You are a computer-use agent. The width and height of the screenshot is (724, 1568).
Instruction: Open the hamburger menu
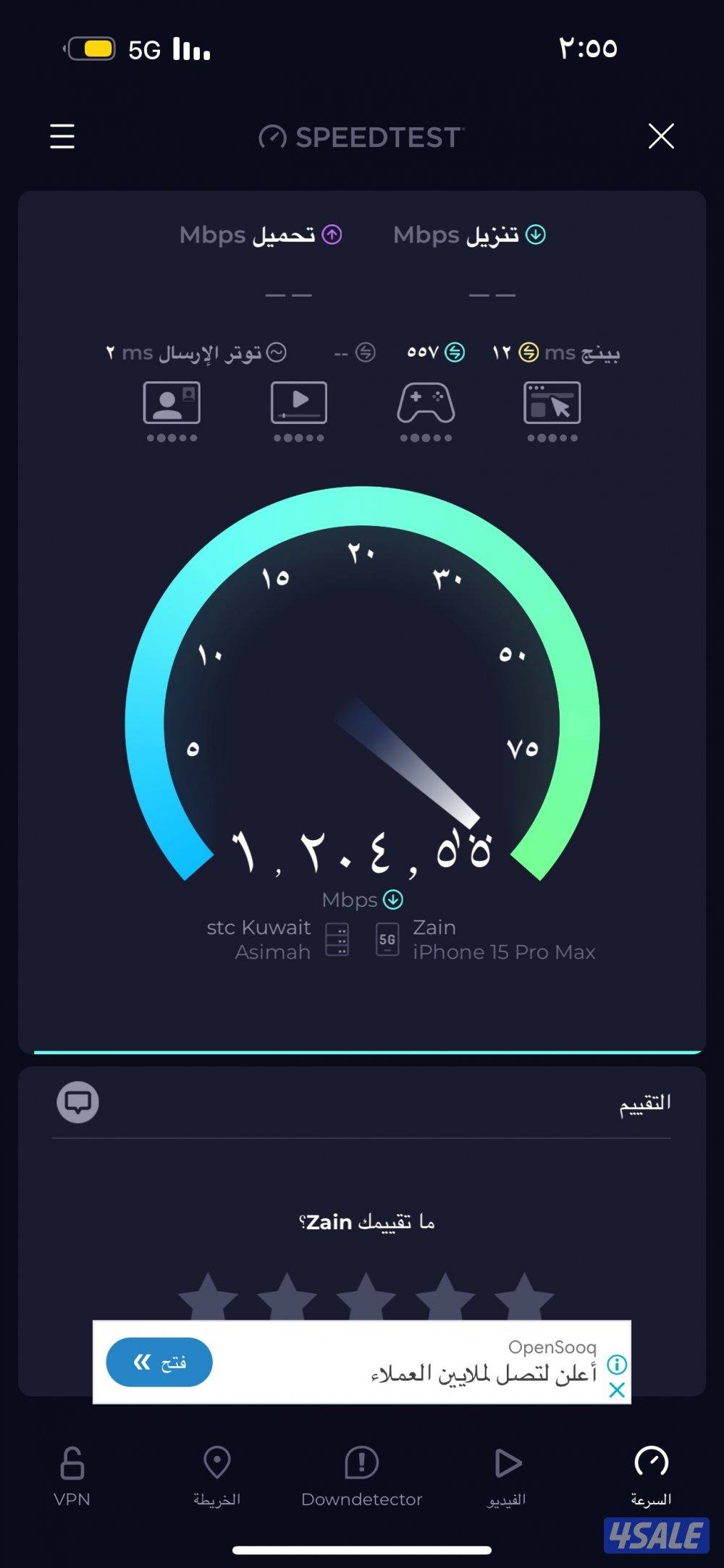pyautogui.click(x=62, y=136)
